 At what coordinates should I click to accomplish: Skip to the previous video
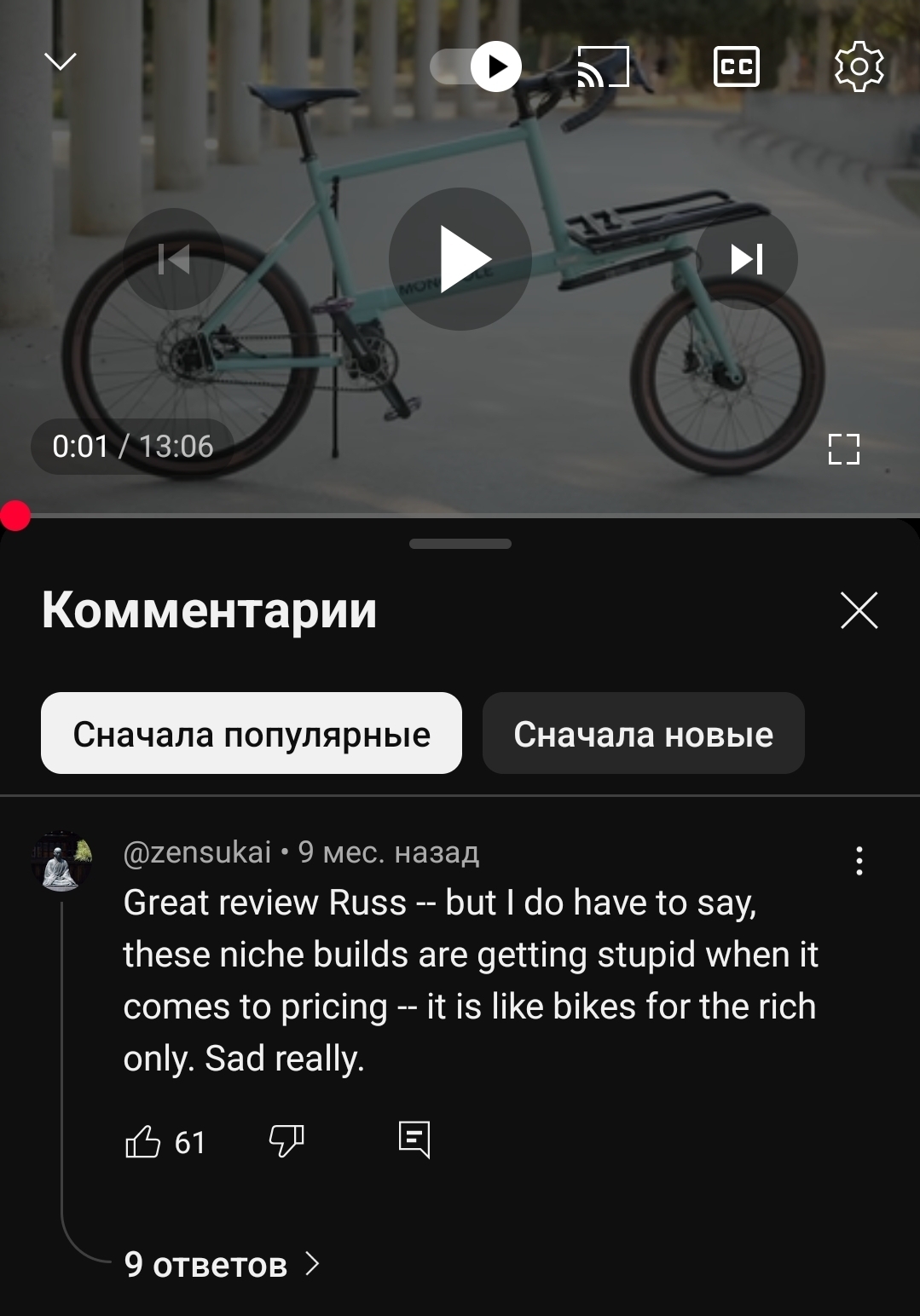pyautogui.click(x=174, y=259)
